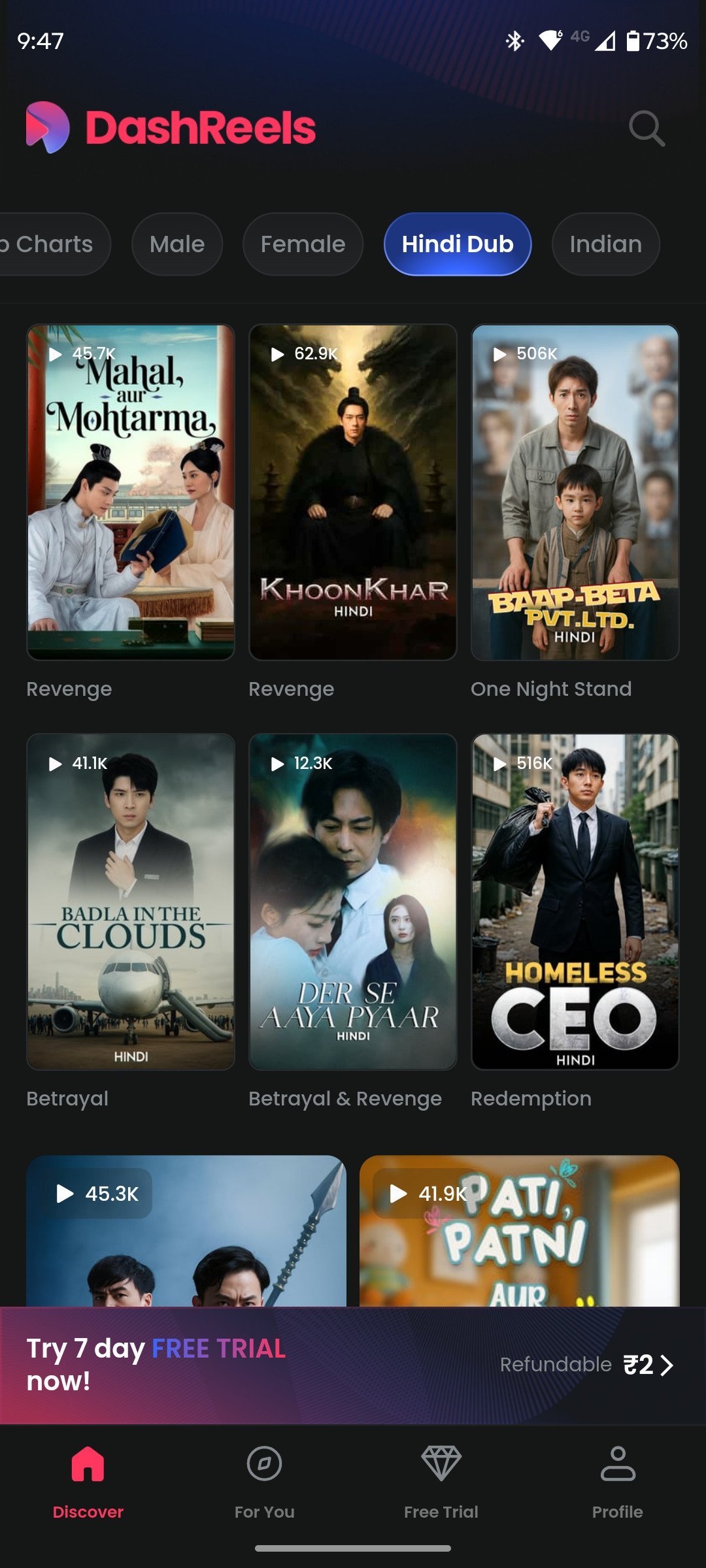Select the Hindi Dub chip
706x1568 pixels.
point(458,244)
